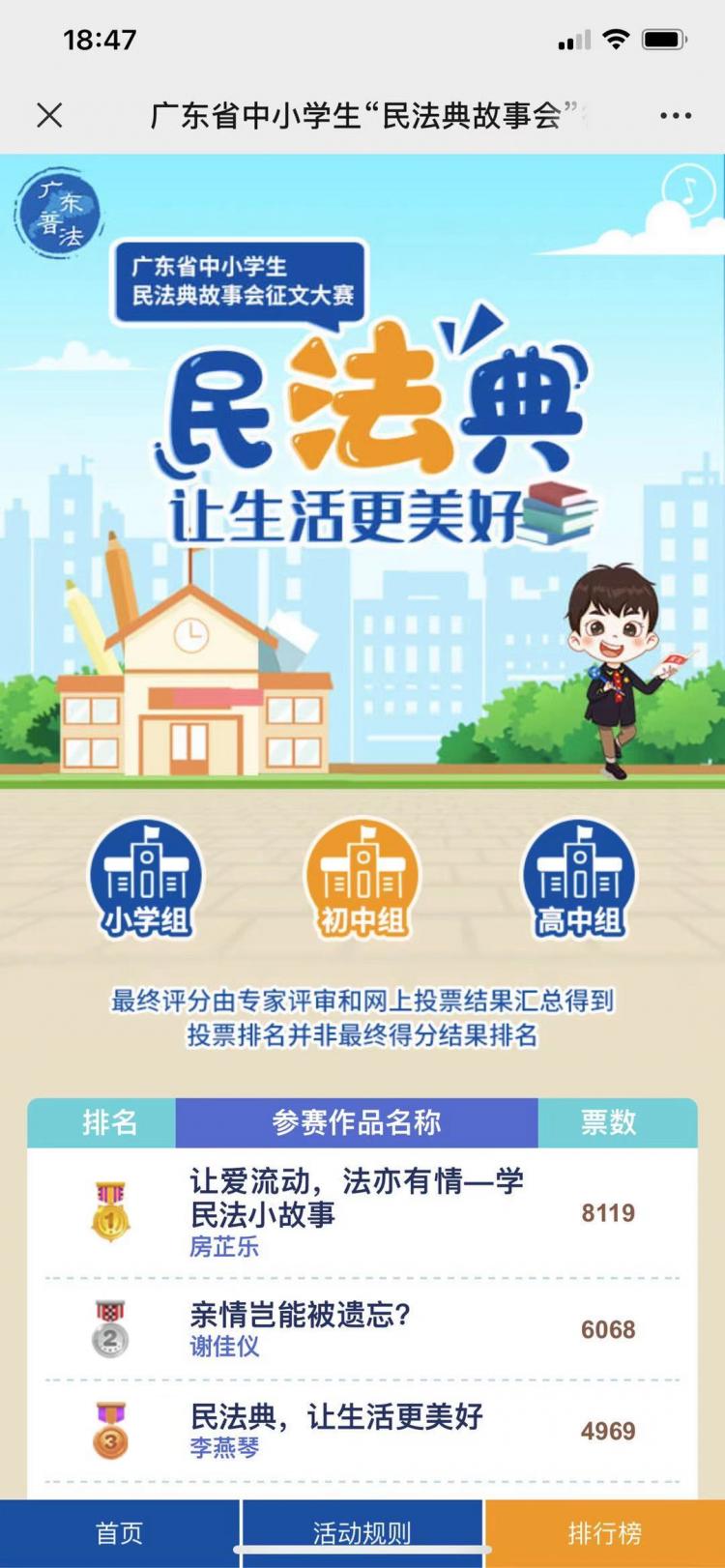Select the 高中组 group
725x1568 pixels.
tap(579, 879)
